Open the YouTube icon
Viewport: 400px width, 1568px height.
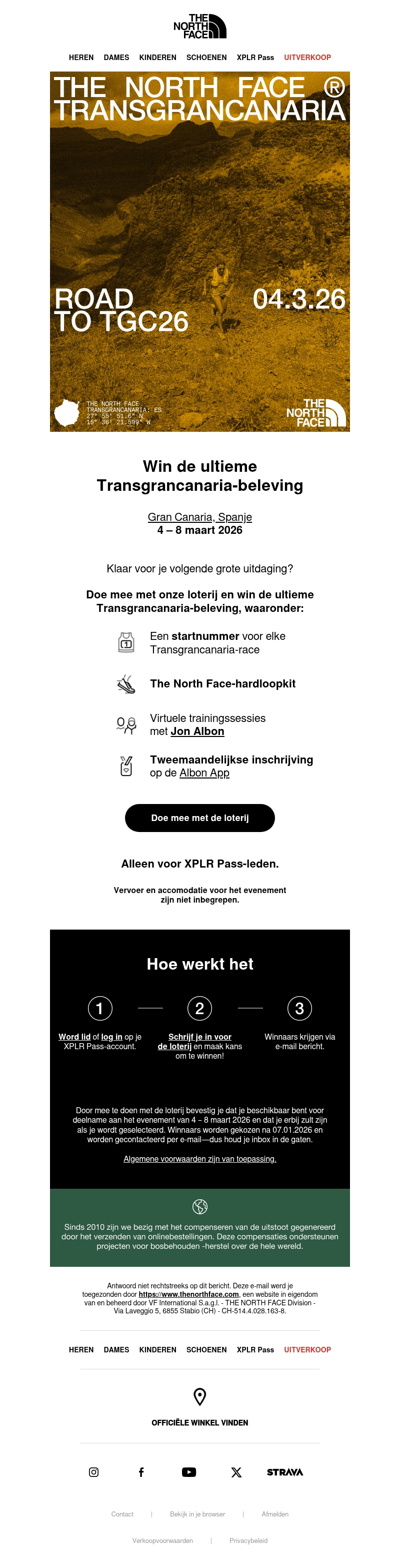click(x=189, y=1472)
